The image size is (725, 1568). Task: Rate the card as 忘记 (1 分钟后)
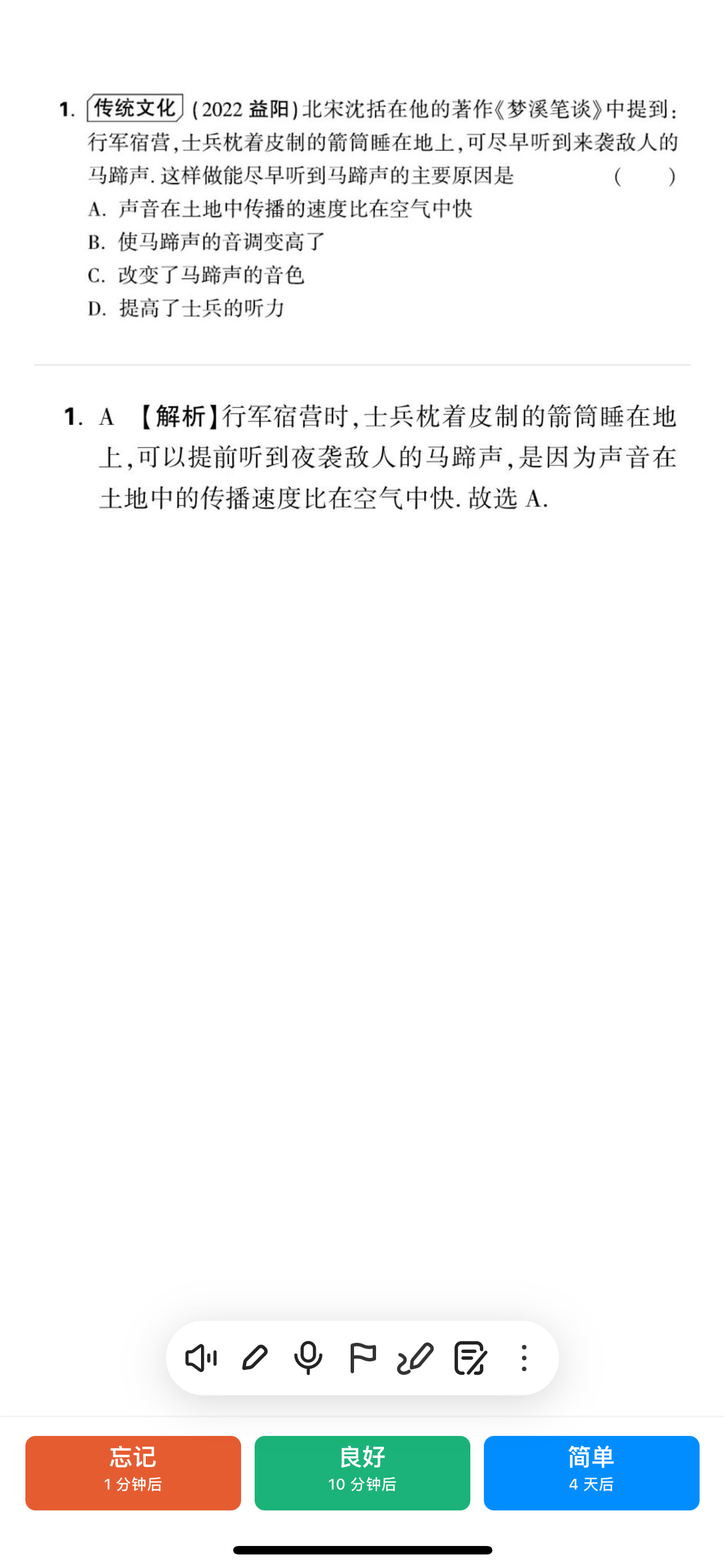coord(133,1473)
